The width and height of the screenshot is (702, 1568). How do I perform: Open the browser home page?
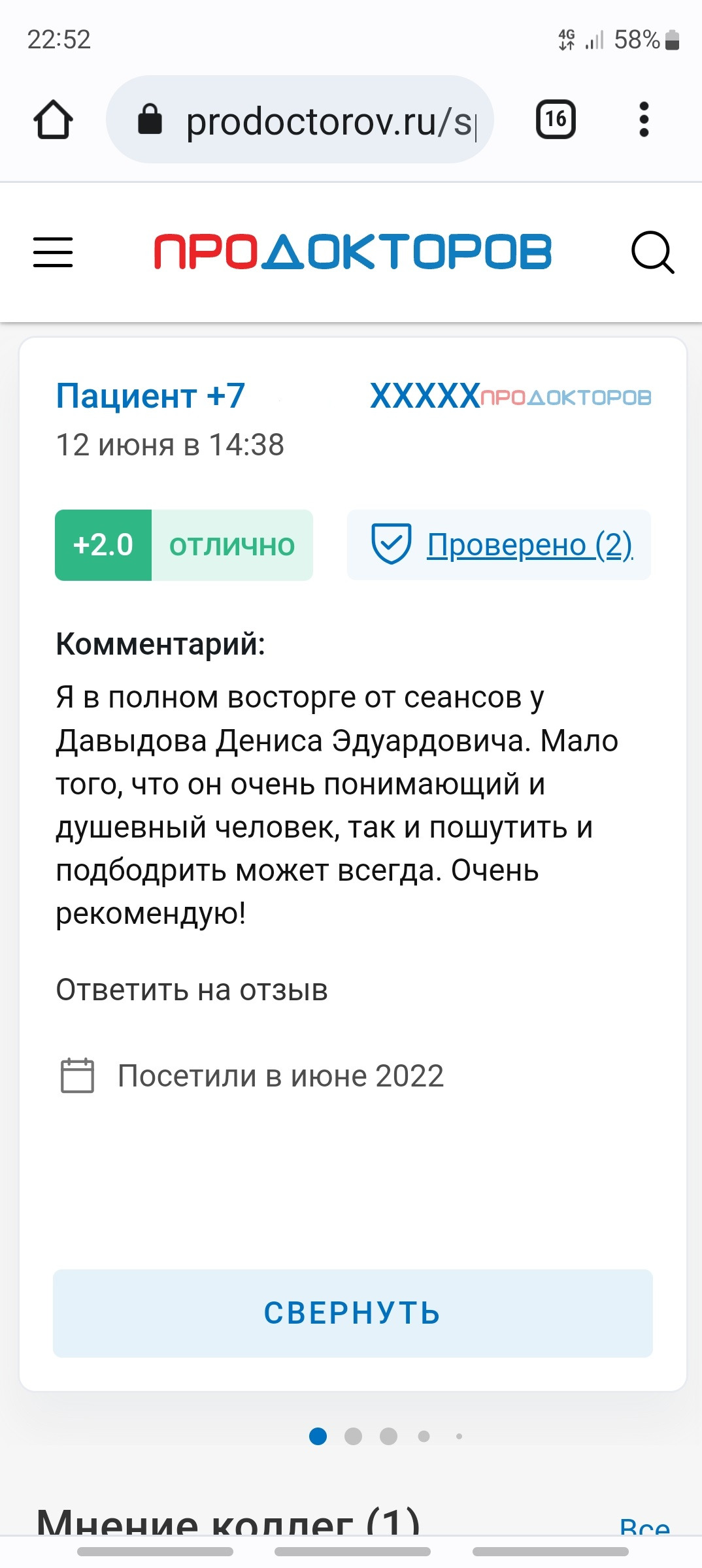pos(53,120)
